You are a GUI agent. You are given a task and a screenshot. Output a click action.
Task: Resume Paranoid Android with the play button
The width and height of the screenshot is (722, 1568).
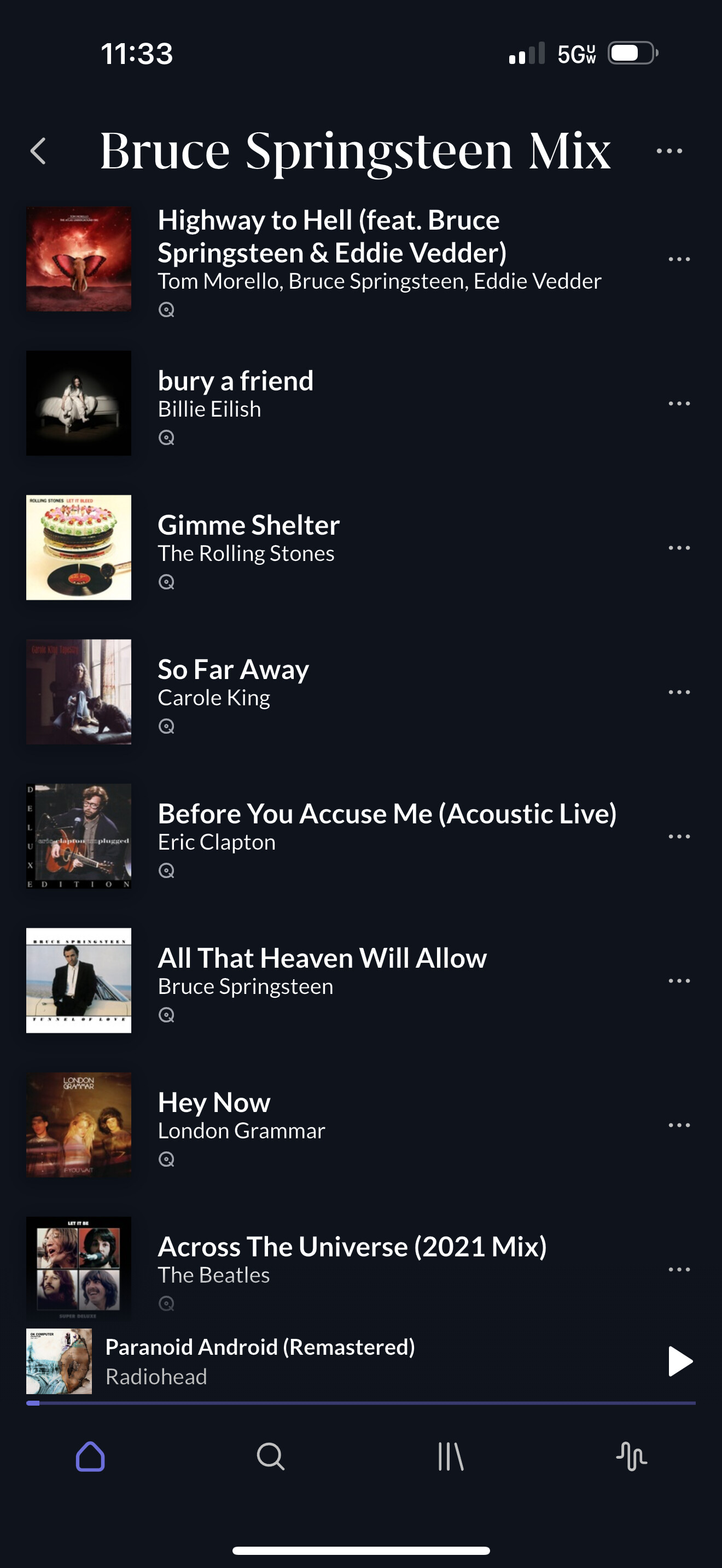tap(680, 1361)
